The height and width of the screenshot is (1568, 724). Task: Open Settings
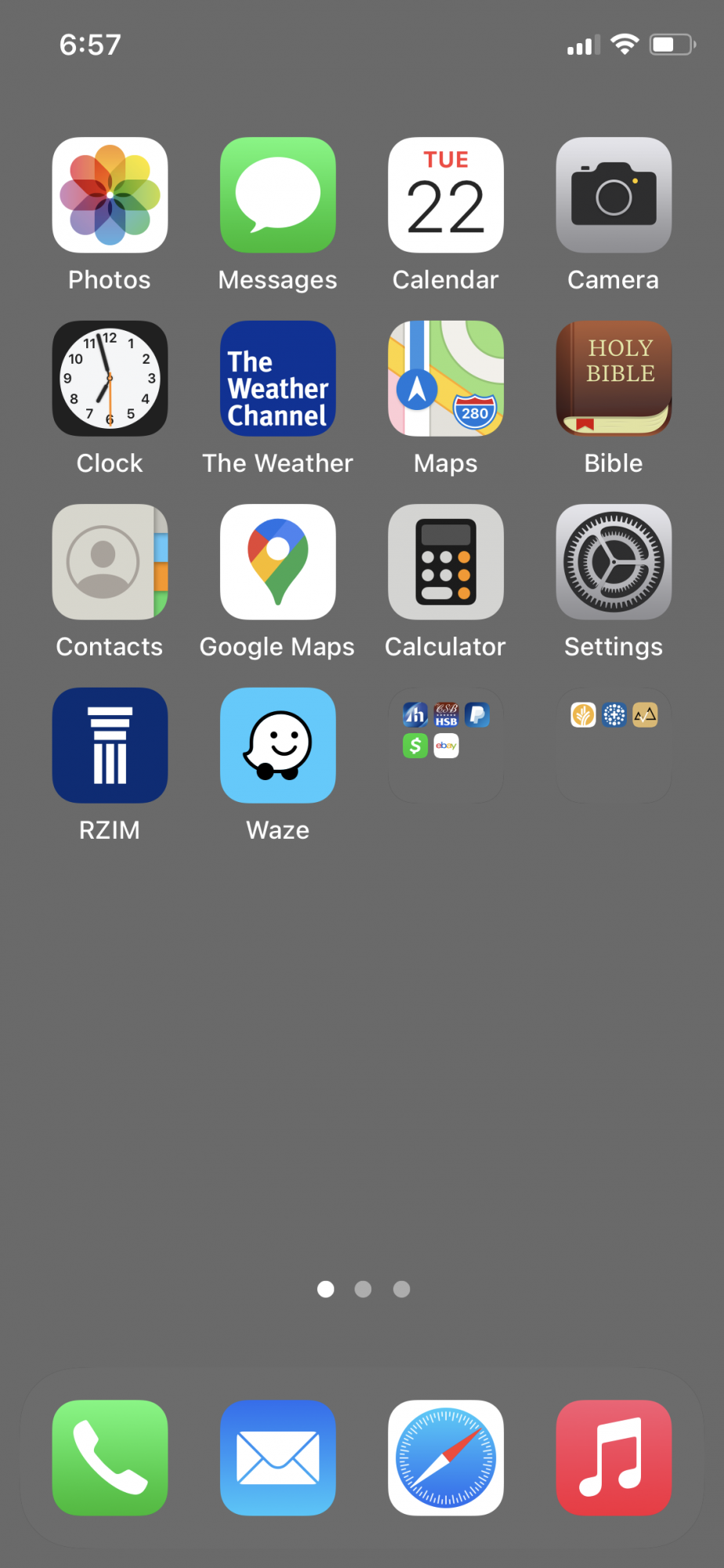point(614,562)
